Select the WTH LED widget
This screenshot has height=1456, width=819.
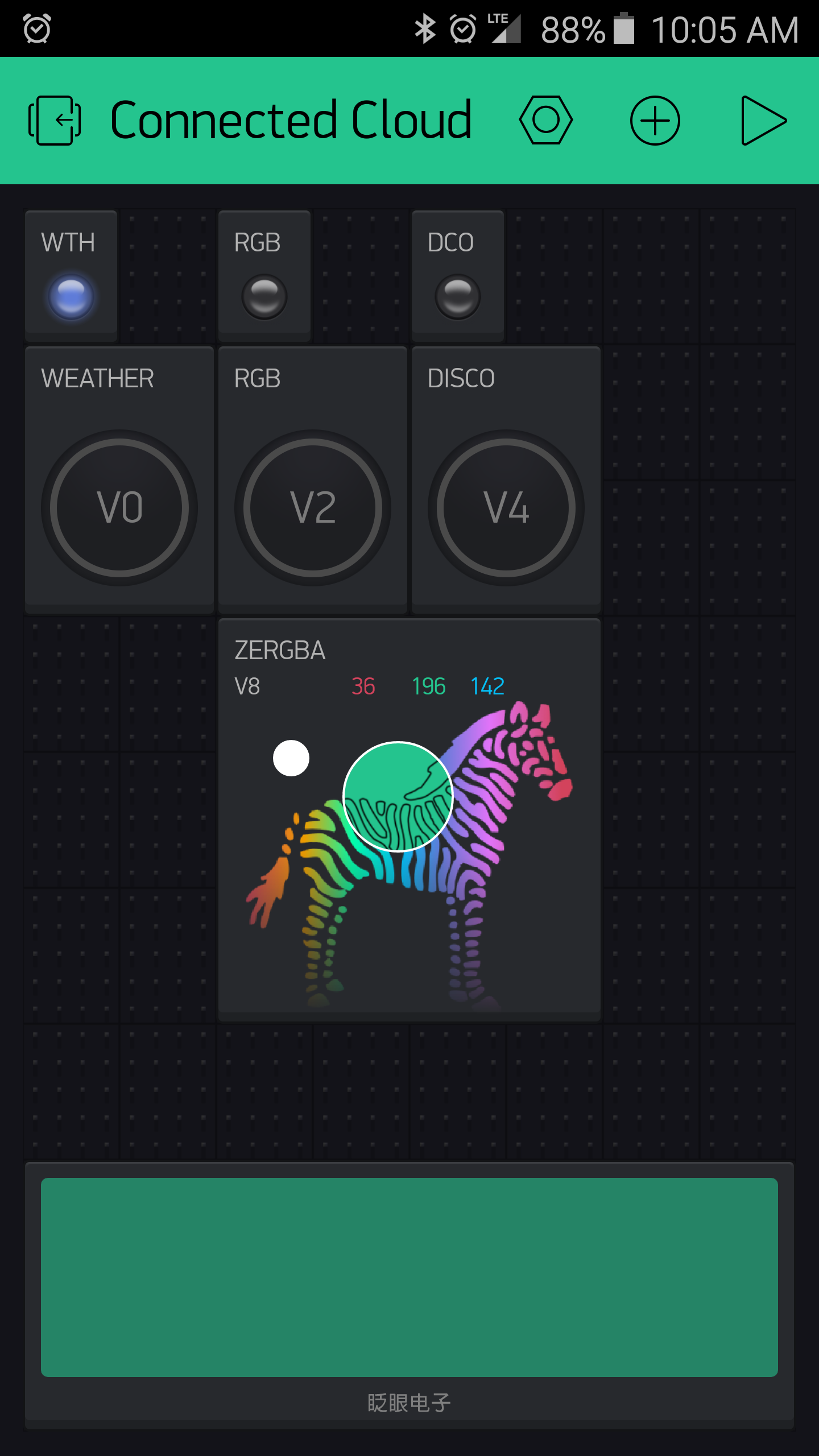[x=71, y=276]
